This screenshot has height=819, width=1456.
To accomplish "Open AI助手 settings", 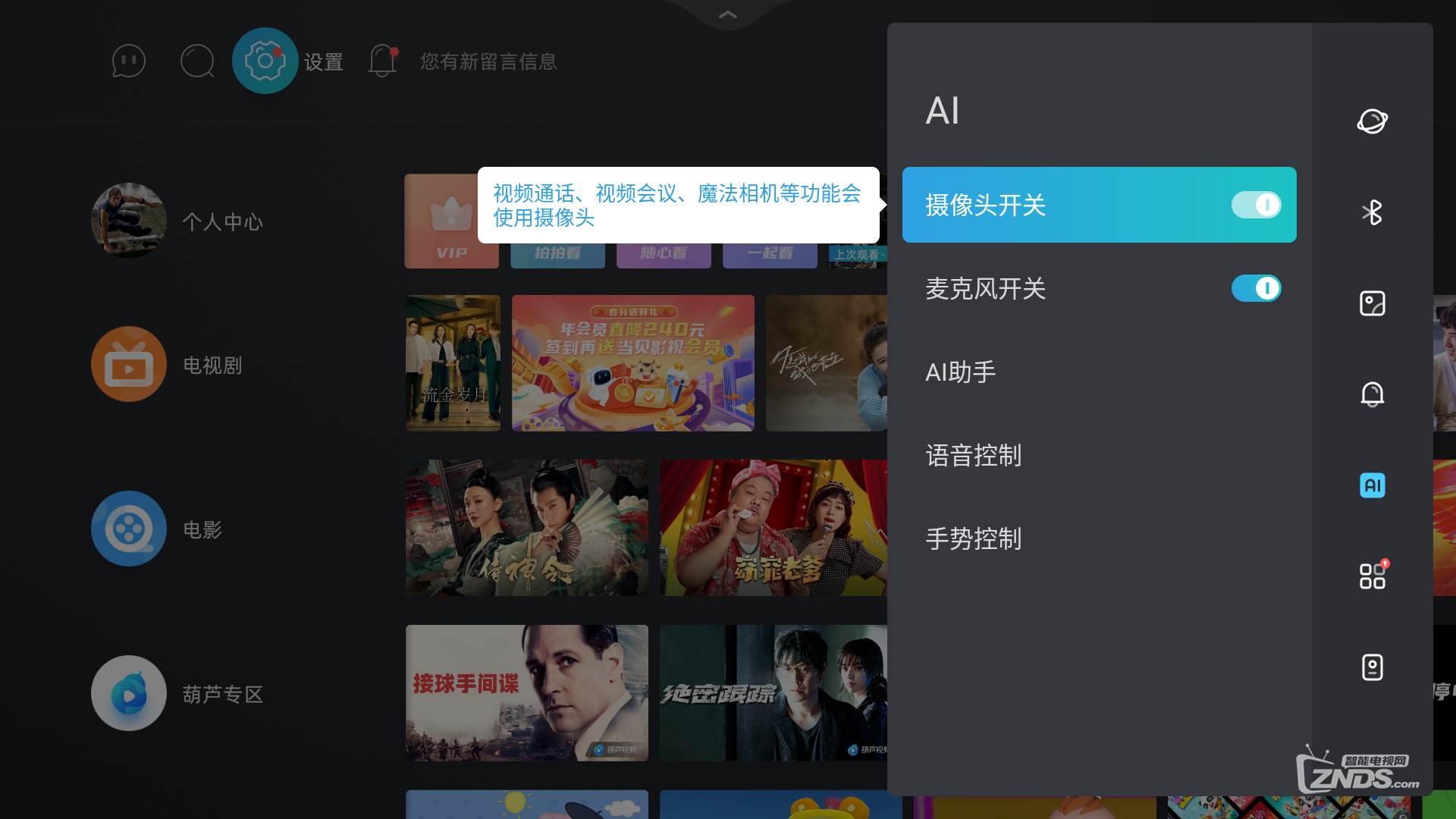I will coord(961,372).
